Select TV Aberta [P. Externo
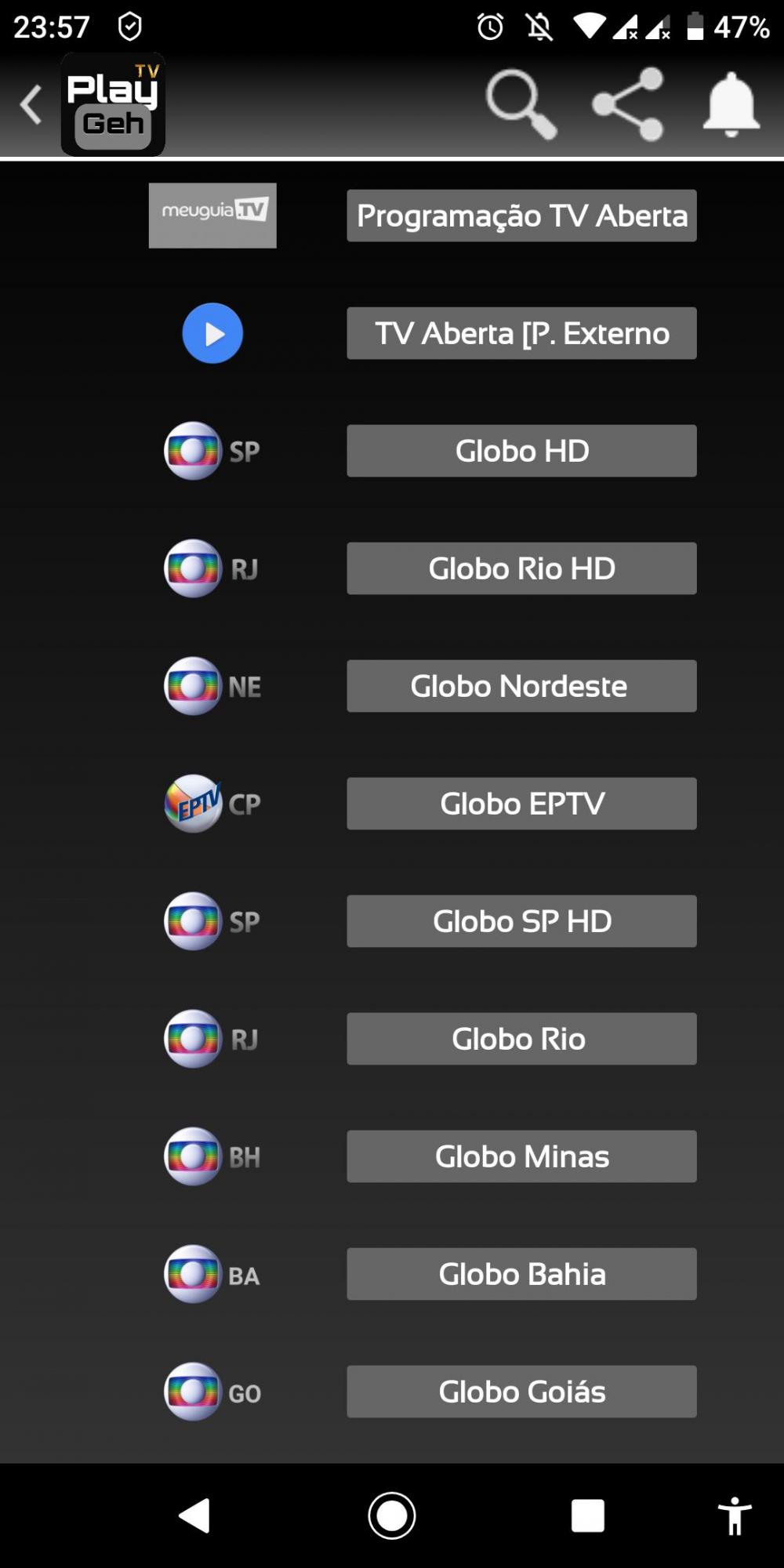784x1568 pixels. tap(521, 333)
